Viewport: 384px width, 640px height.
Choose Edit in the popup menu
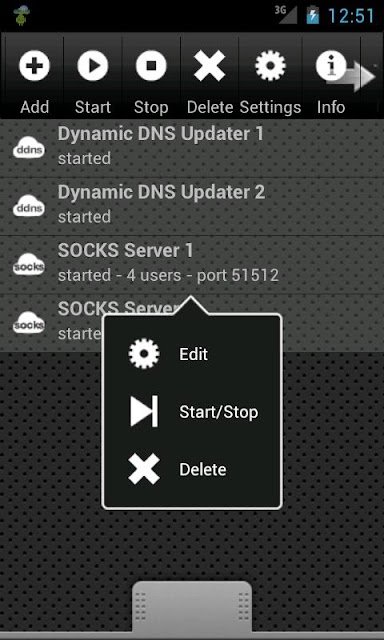[192, 354]
